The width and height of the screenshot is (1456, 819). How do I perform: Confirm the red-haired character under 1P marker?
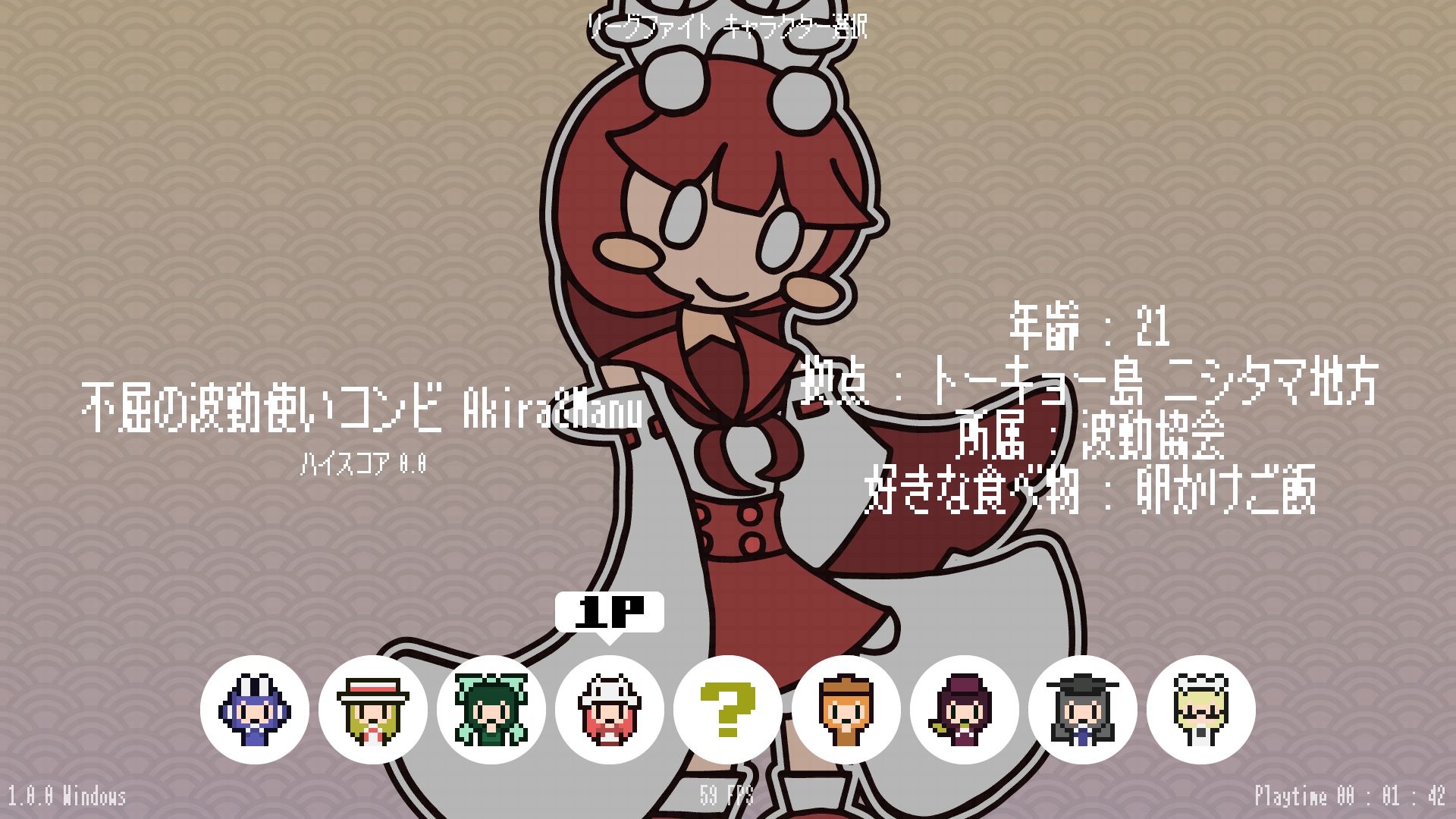pyautogui.click(x=610, y=710)
